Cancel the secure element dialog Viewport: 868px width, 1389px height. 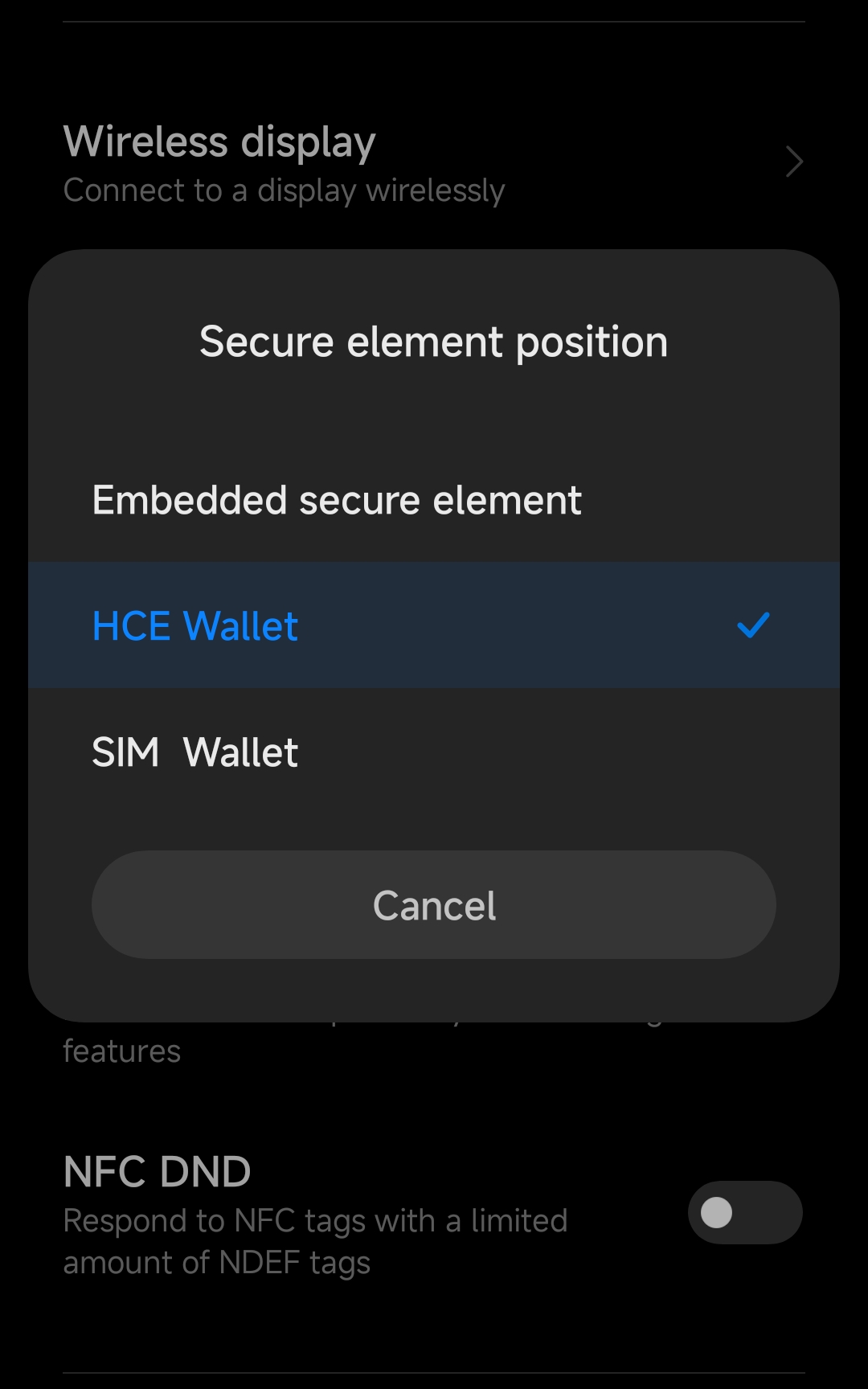[x=434, y=905]
